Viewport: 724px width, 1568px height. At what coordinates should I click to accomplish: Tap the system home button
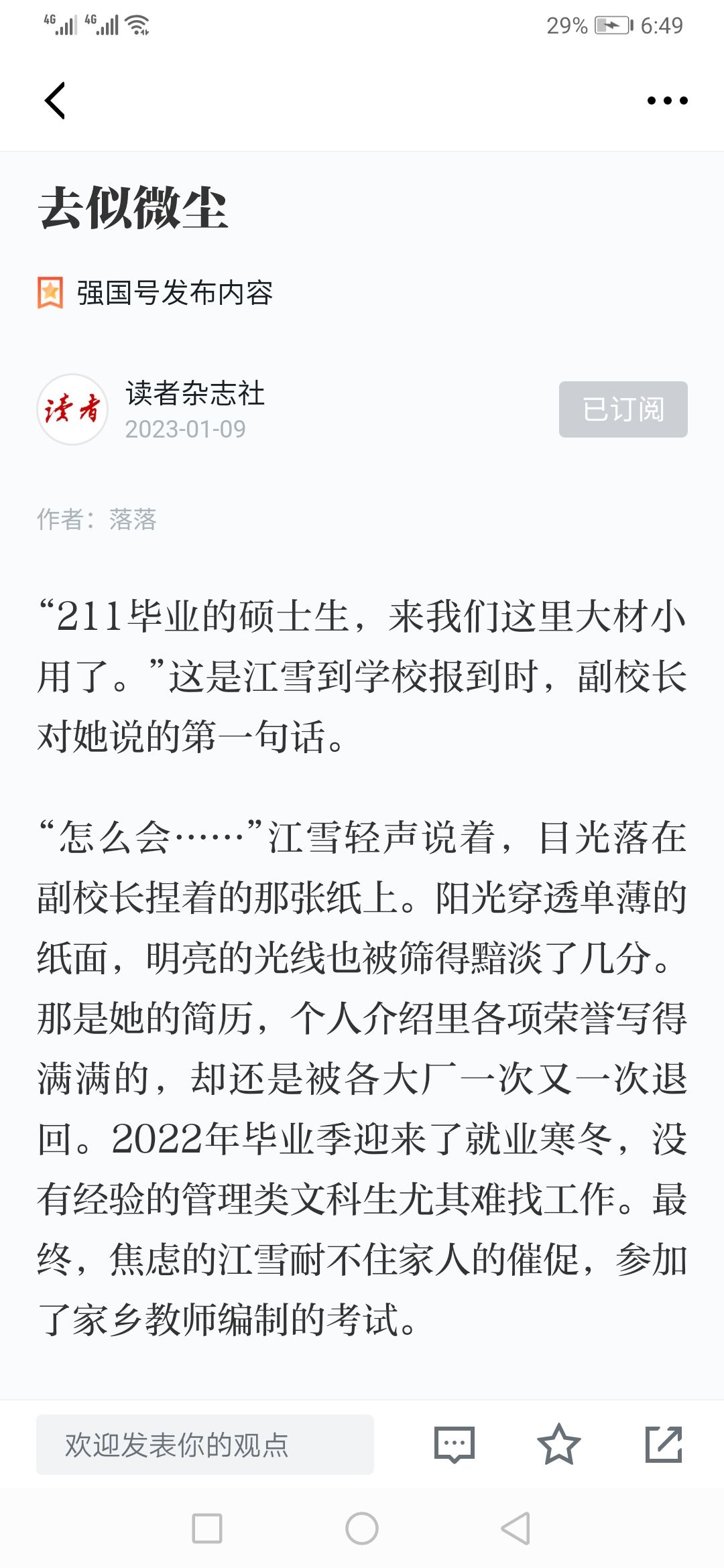362,1528
